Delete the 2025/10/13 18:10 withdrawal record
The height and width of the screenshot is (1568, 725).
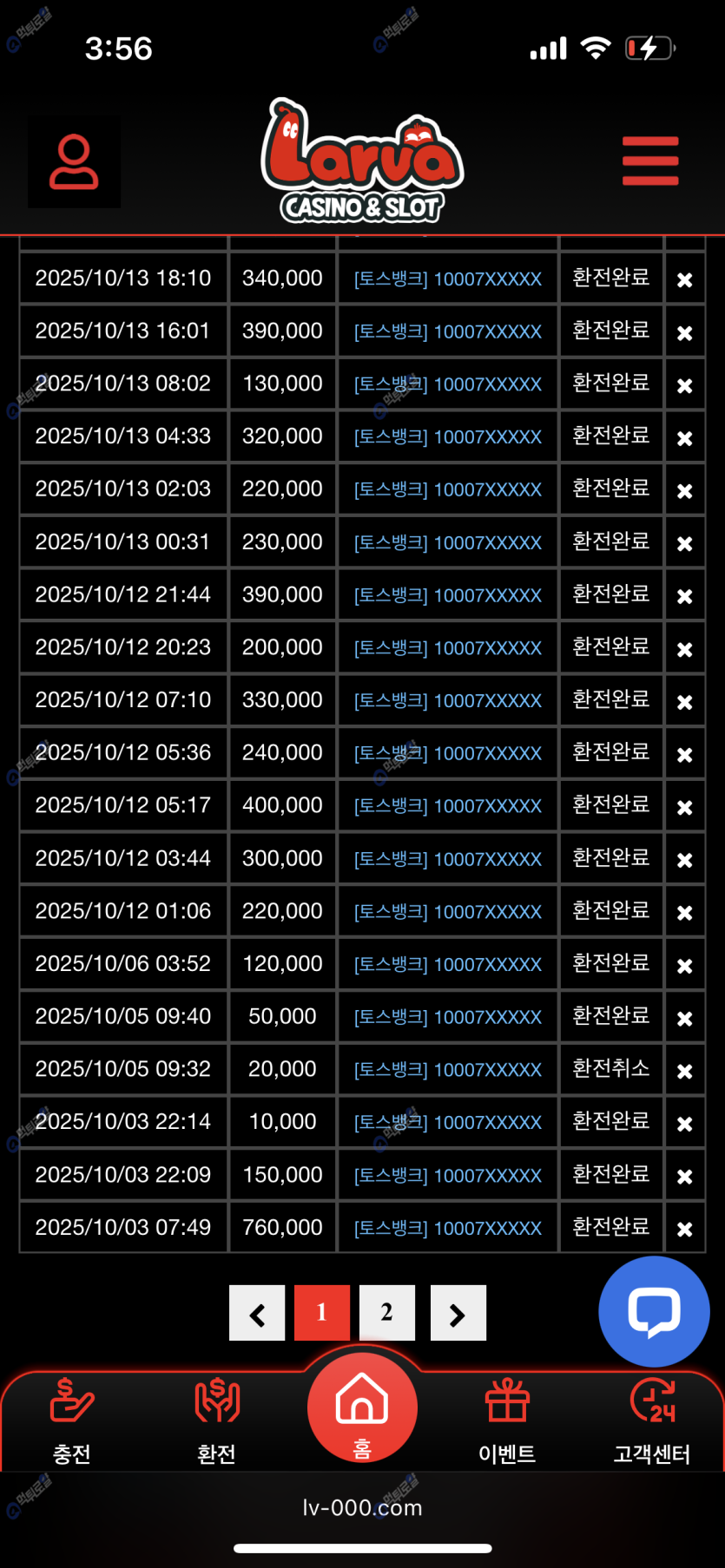click(x=684, y=279)
